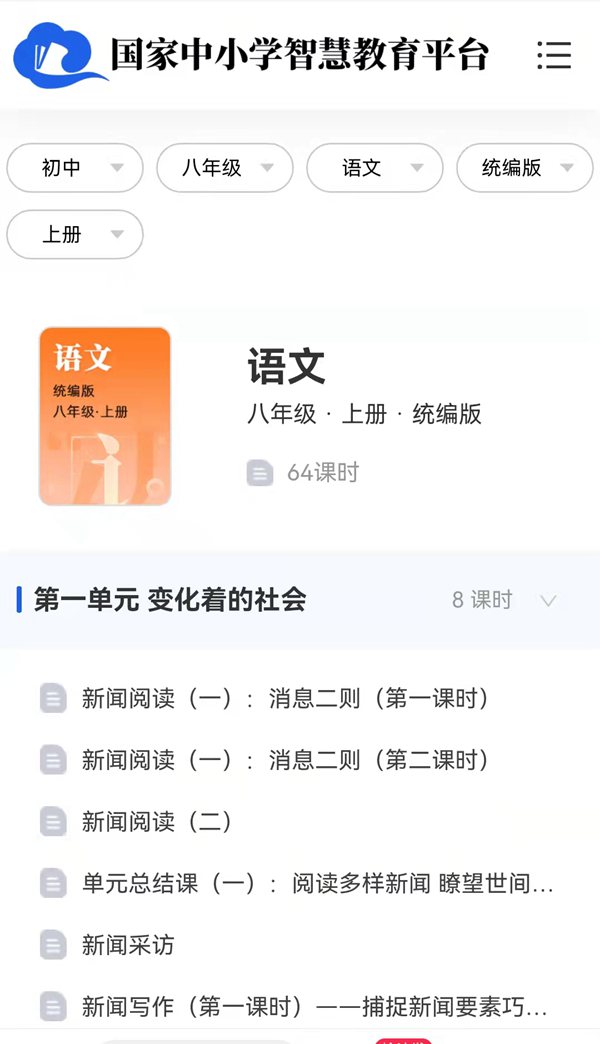Open the 语文 subject dropdown
This screenshot has width=600, height=1044.
(x=375, y=168)
